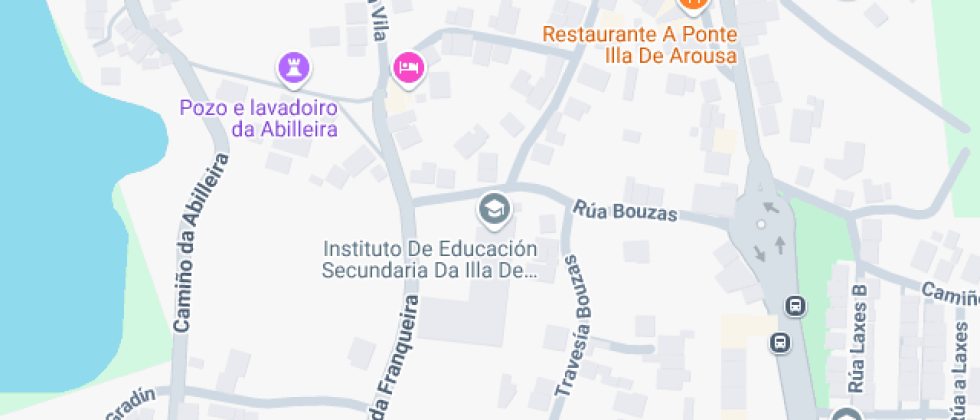This screenshot has width=980, height=420.
Task: Select the upper bus stop icon
Action: [x=796, y=306]
